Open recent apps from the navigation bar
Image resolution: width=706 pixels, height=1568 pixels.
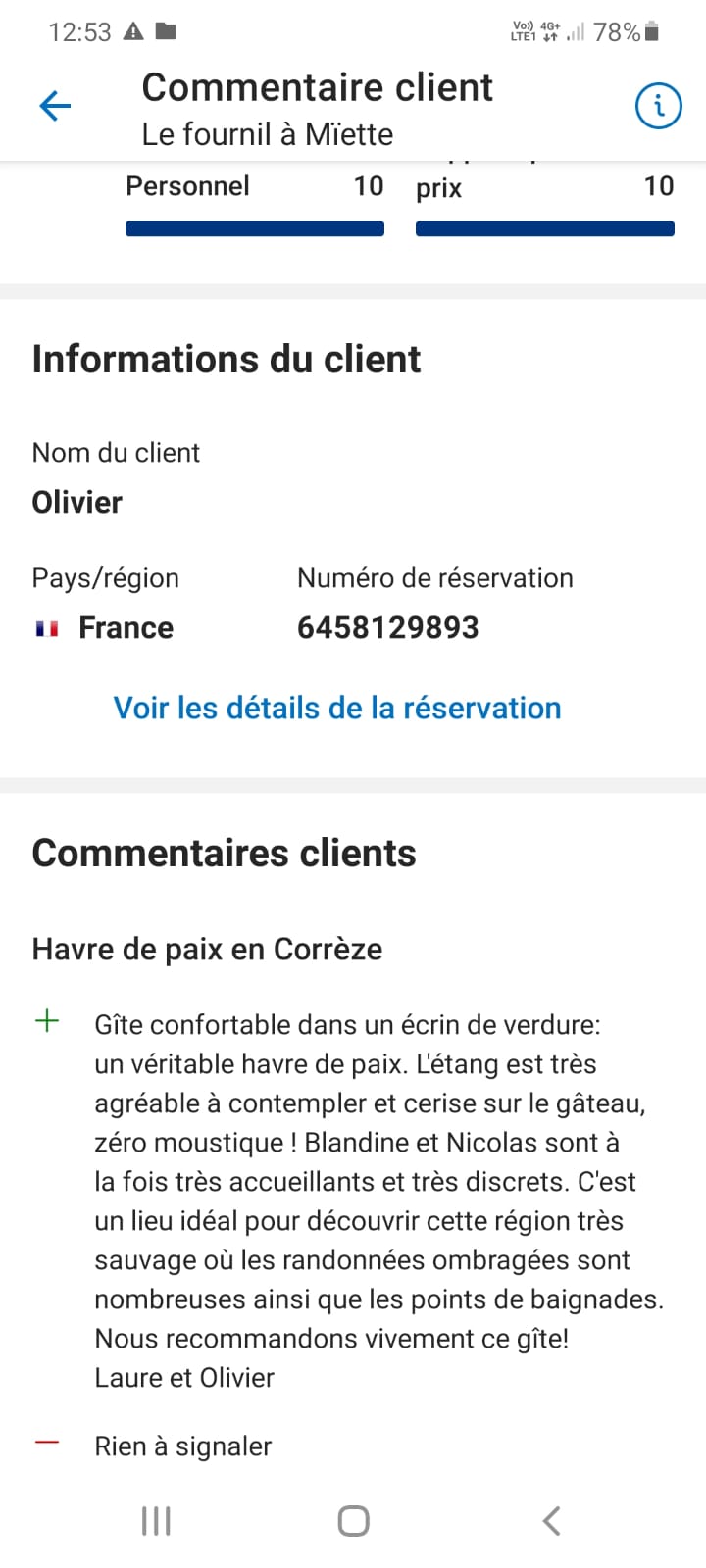click(156, 1521)
